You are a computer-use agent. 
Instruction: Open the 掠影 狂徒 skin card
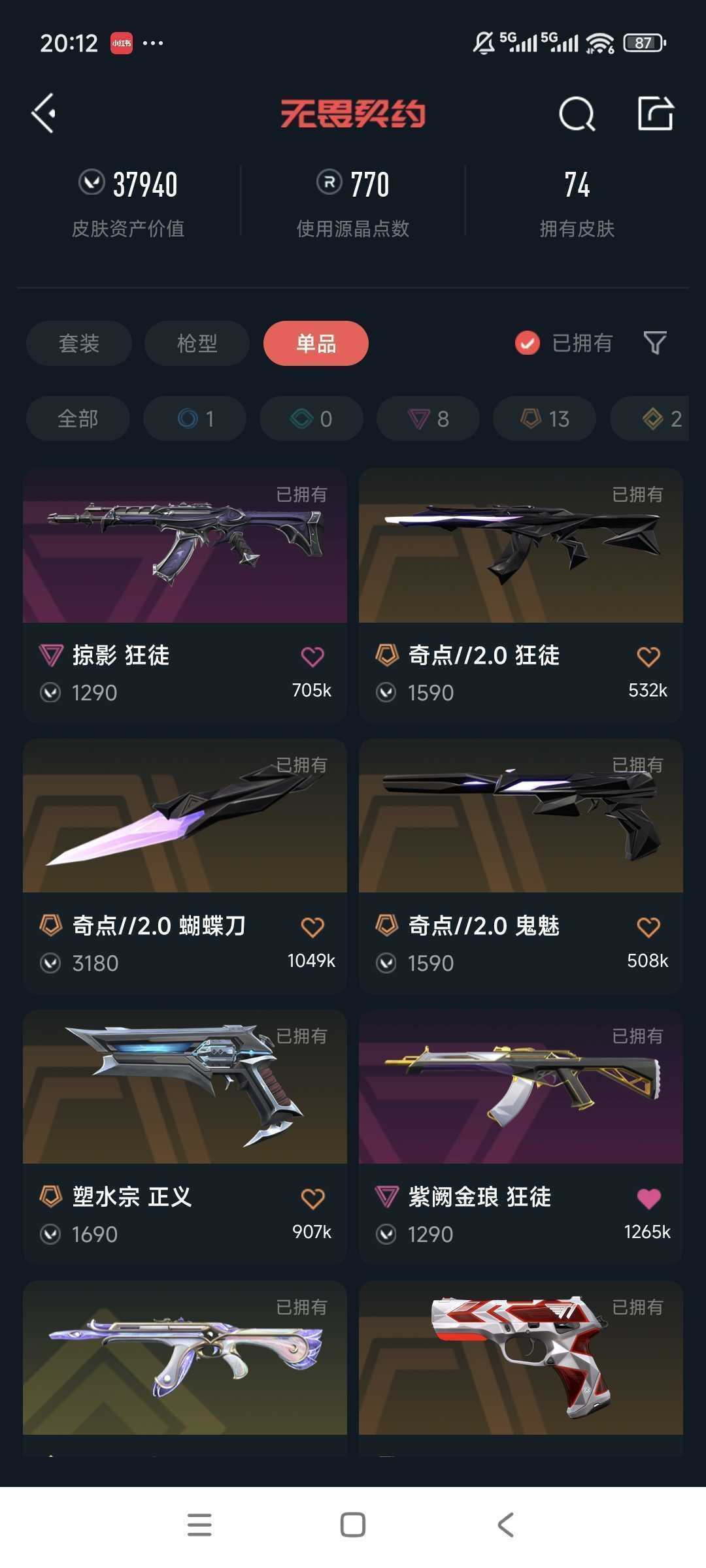[185, 595]
